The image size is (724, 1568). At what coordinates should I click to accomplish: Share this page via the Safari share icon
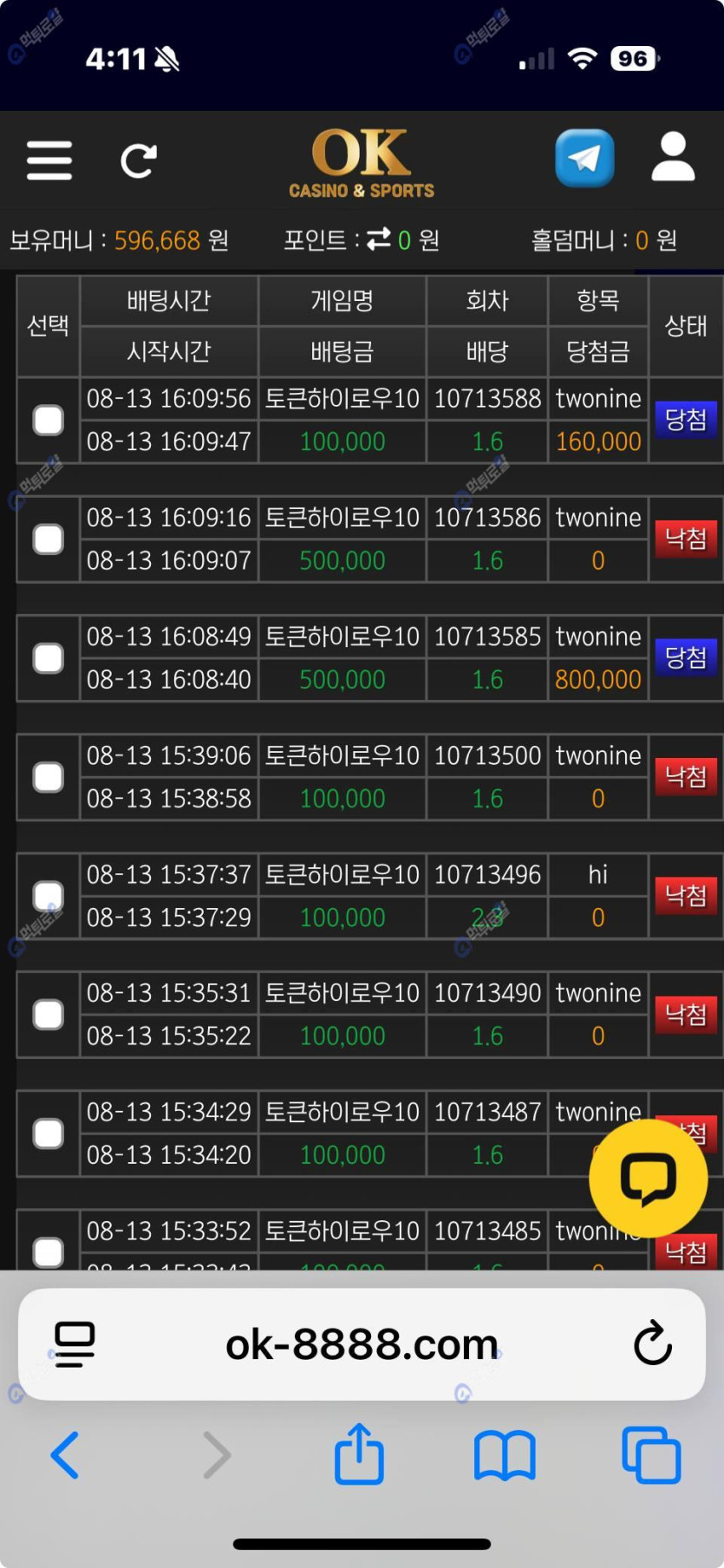[x=359, y=1454]
